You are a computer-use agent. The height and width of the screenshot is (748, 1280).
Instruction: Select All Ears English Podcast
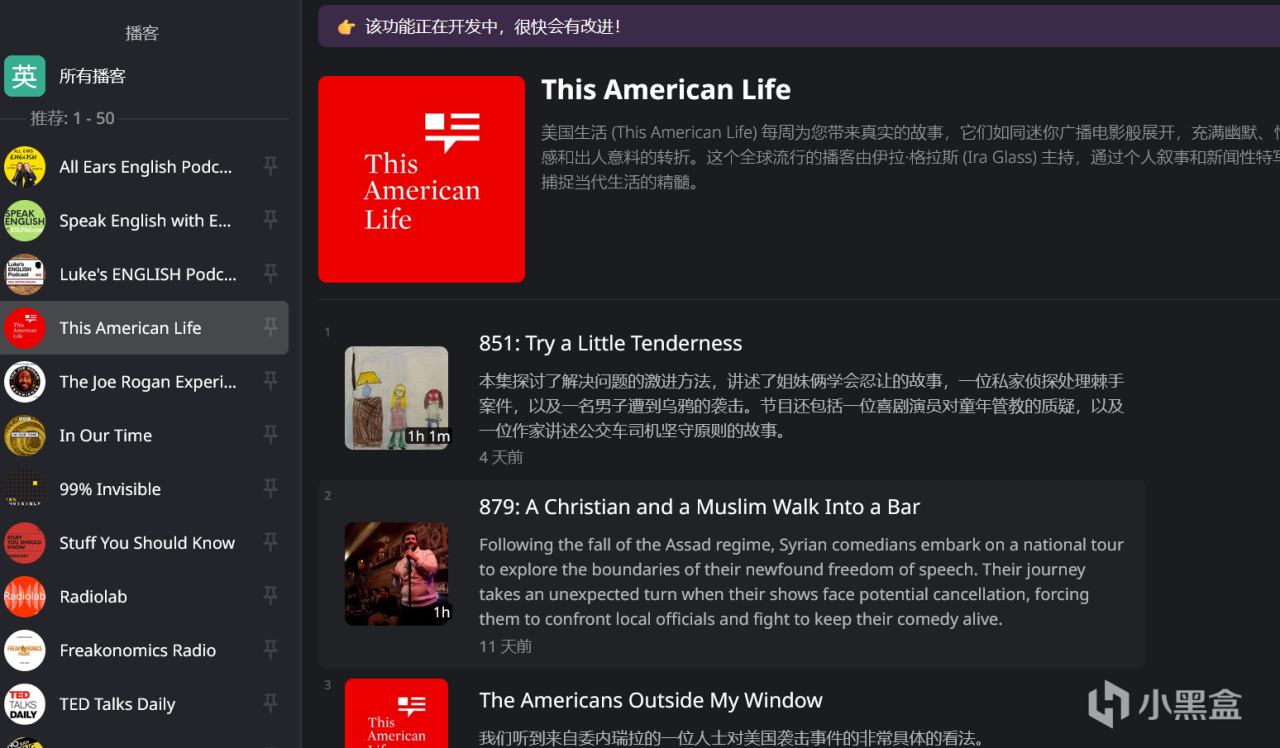145,167
